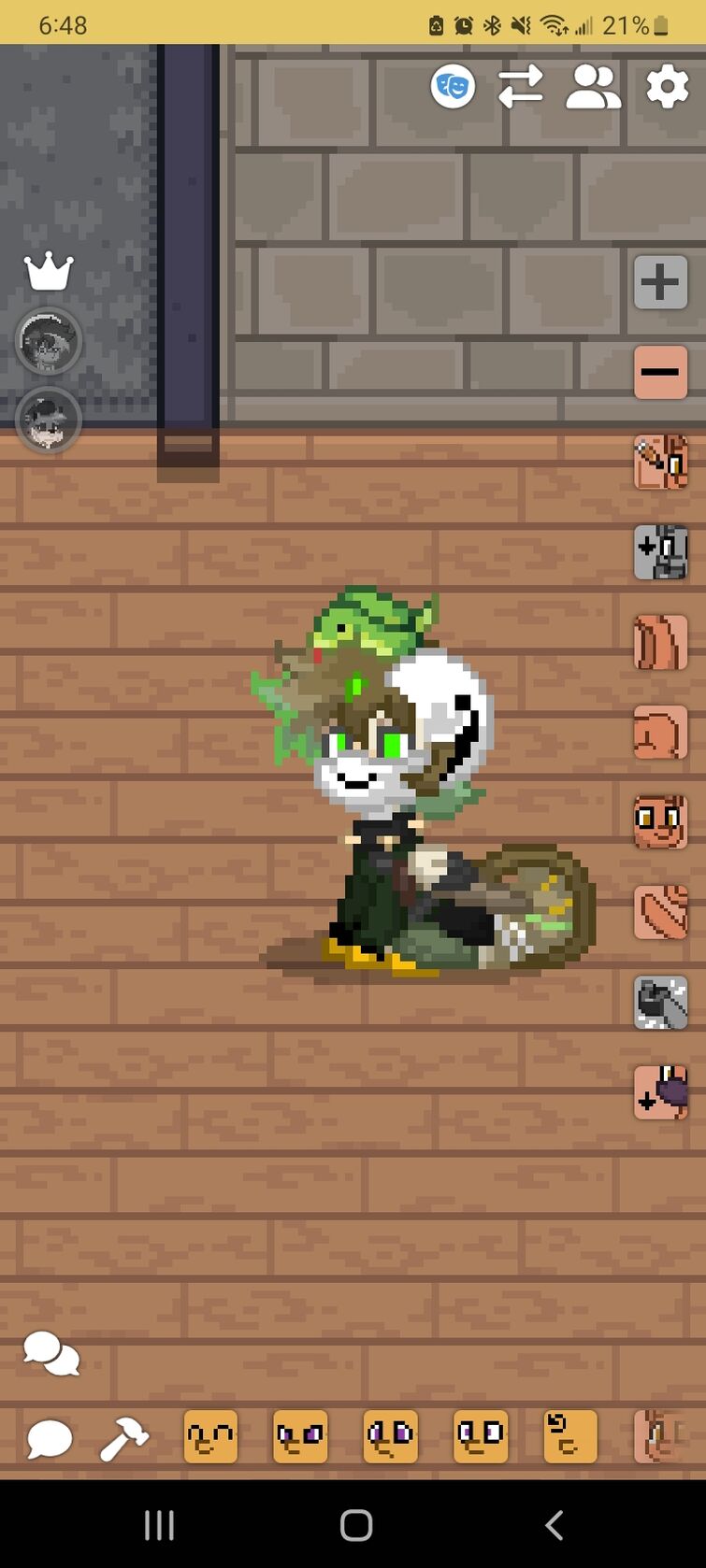
Task: Tap the minus zoom button
Action: [660, 372]
